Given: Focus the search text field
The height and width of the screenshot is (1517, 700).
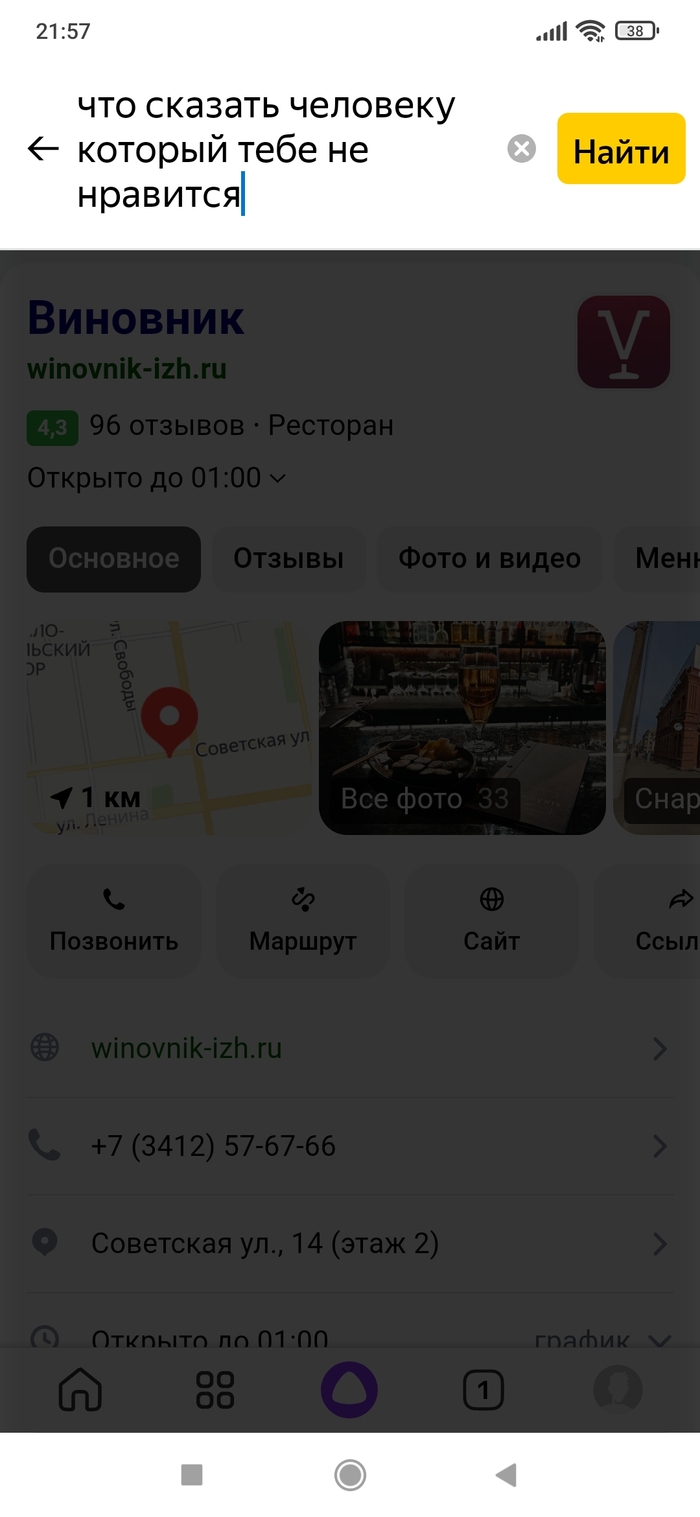Looking at the screenshot, I should point(280,150).
